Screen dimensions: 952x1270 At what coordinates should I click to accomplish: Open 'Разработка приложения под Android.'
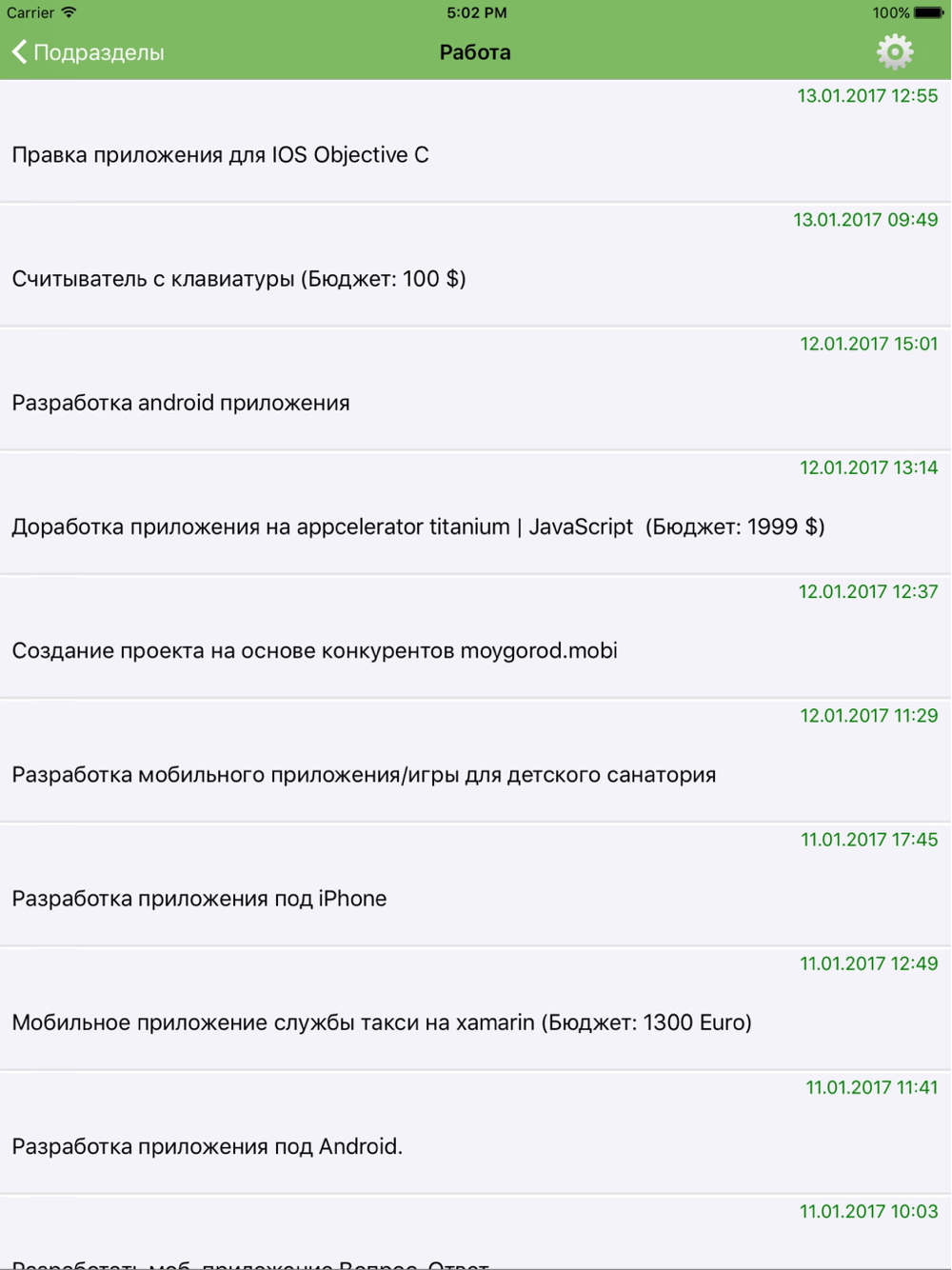[476, 1131]
